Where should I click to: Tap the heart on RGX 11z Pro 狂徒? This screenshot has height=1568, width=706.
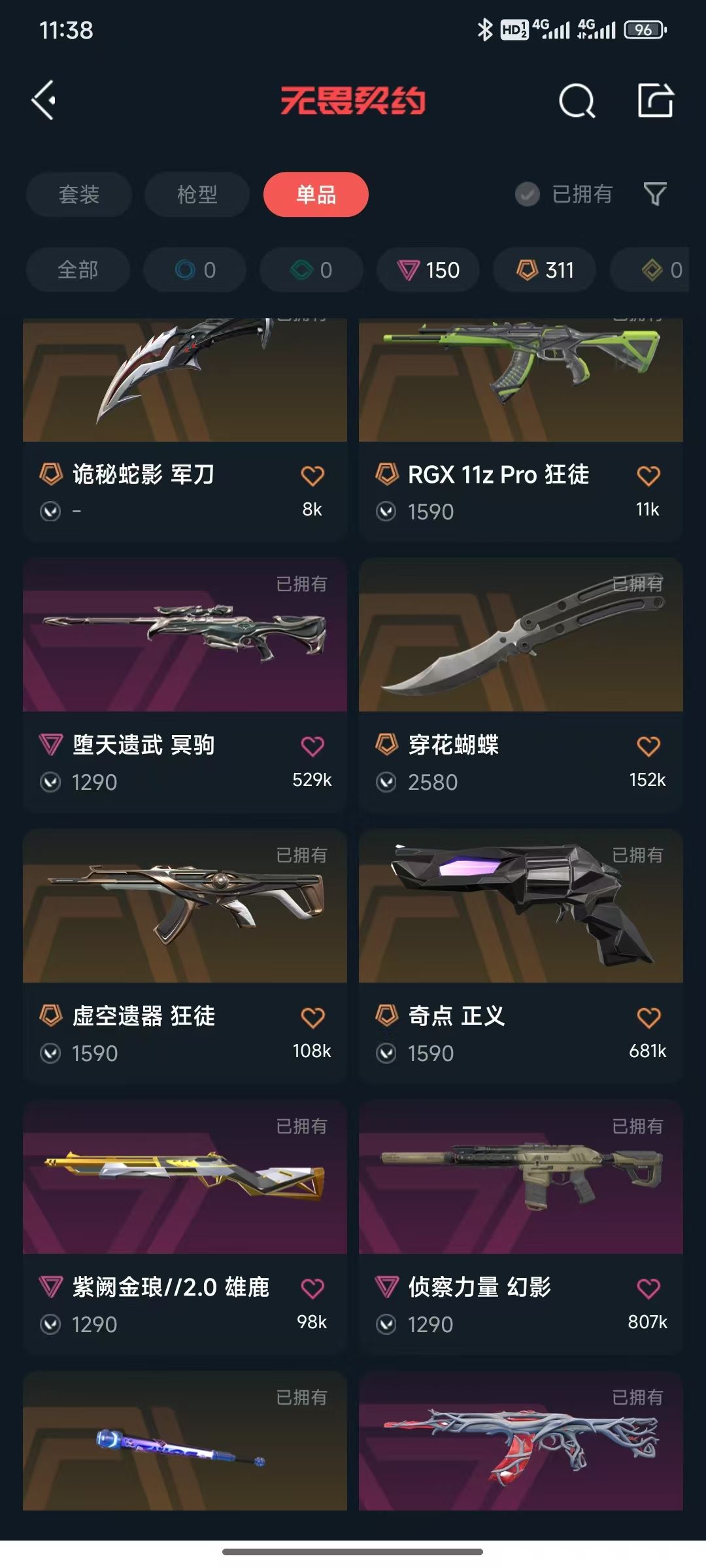coord(648,476)
